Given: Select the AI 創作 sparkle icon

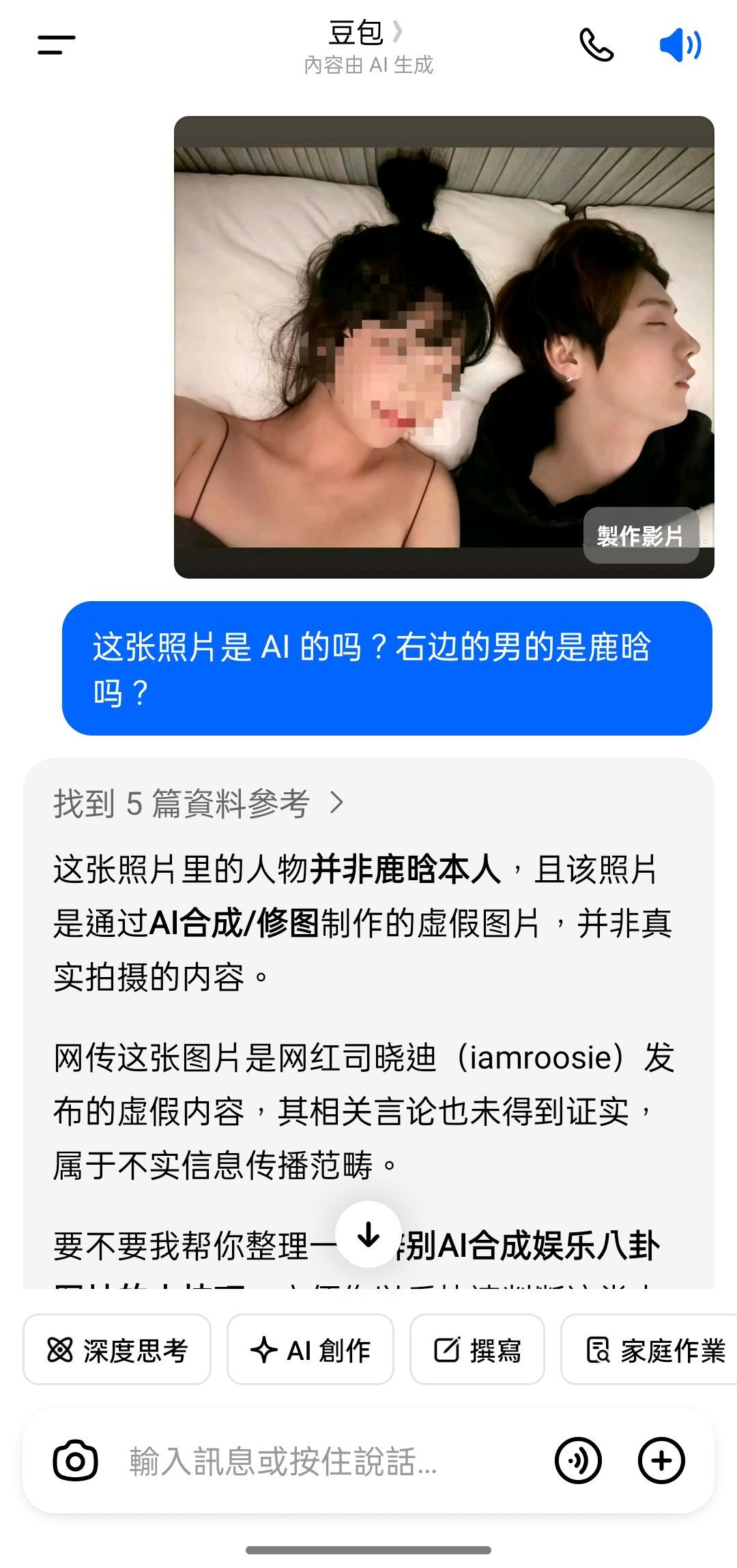Looking at the screenshot, I should tap(263, 1350).
